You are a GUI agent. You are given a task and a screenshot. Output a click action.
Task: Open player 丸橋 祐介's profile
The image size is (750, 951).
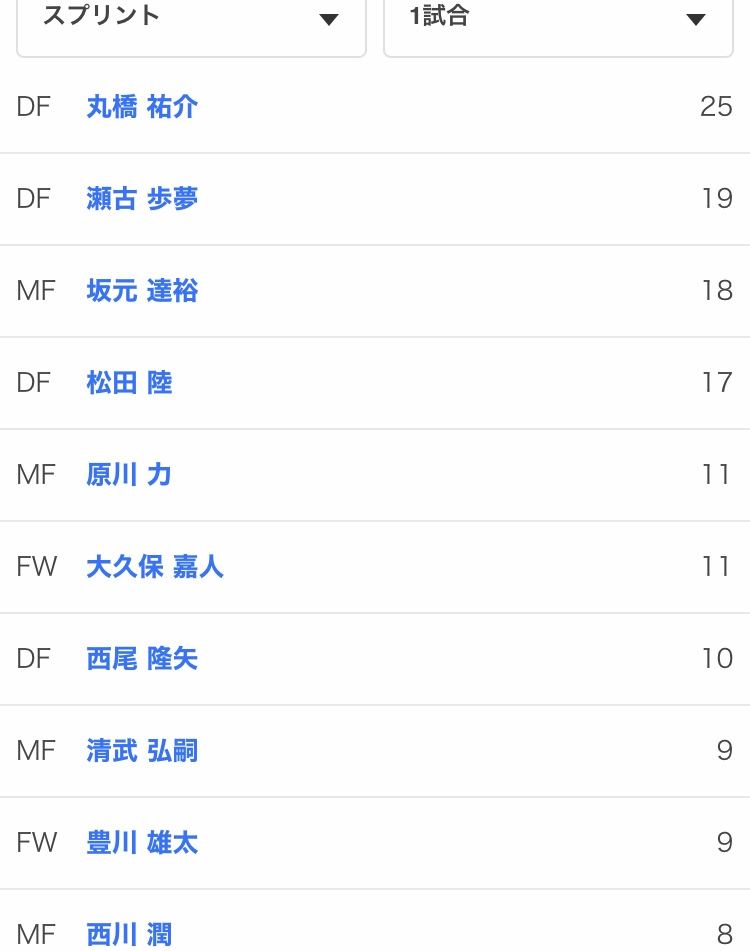142,107
